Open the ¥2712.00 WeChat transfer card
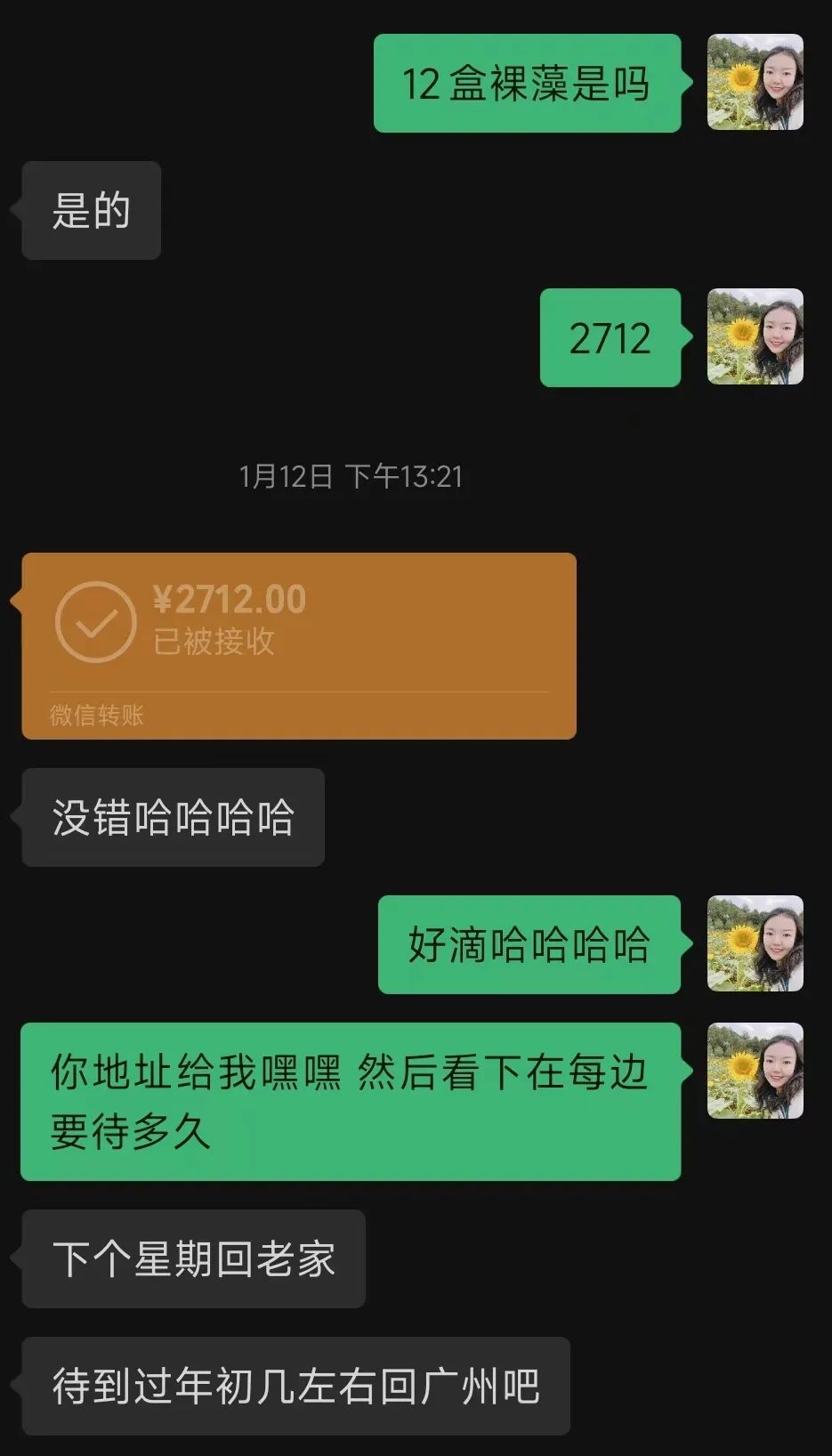This screenshot has width=832, height=1456. pos(299,645)
